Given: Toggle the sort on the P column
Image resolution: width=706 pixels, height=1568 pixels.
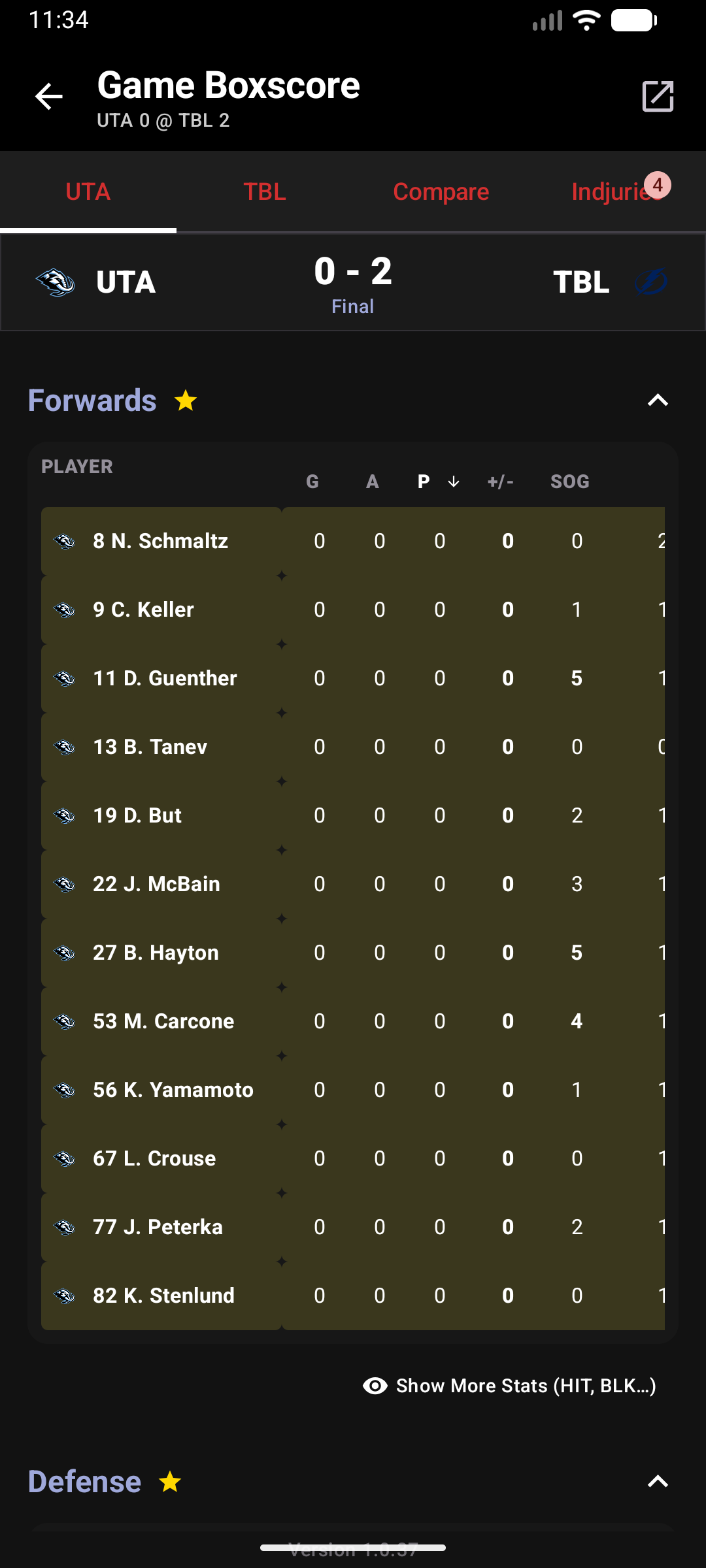Looking at the screenshot, I should [423, 482].
